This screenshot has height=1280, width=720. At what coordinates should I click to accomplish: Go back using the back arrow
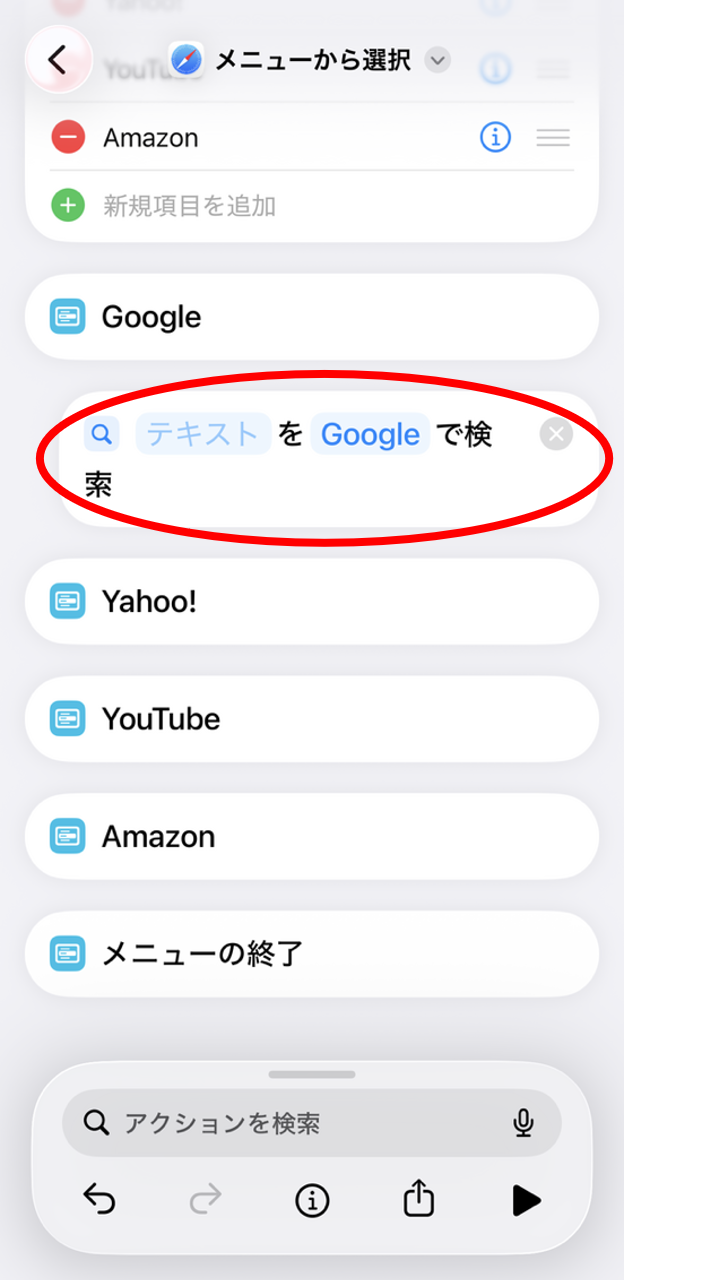coord(58,60)
